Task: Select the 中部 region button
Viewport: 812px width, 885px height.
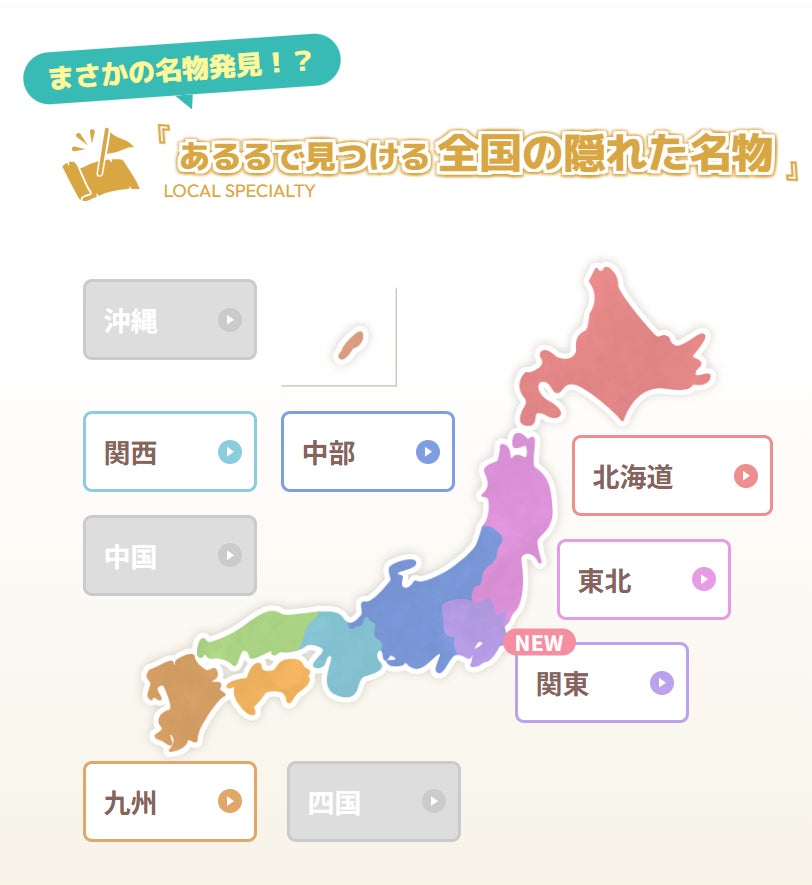Action: pyautogui.click(x=367, y=452)
